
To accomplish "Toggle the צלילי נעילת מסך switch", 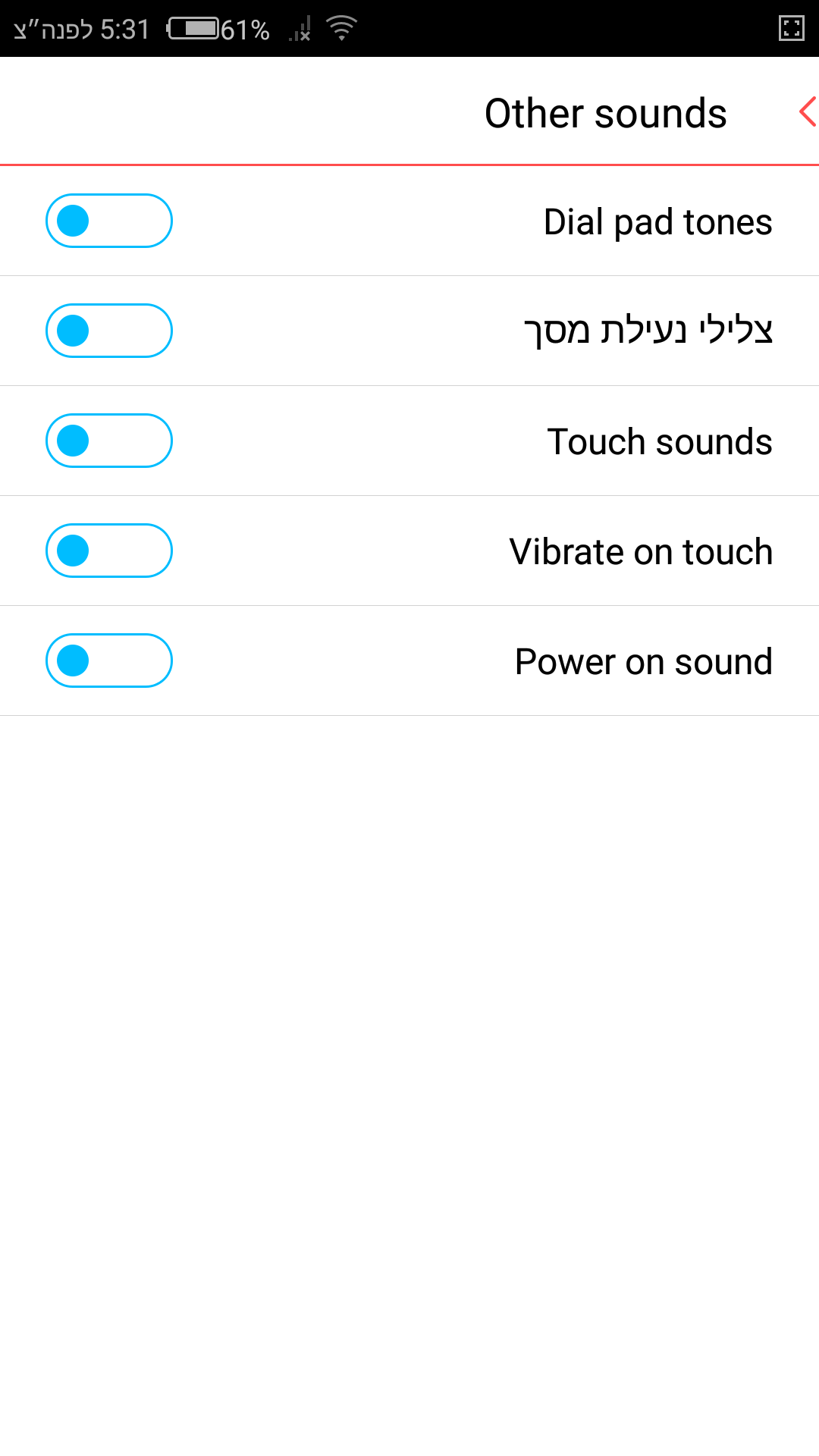I will point(109,331).
